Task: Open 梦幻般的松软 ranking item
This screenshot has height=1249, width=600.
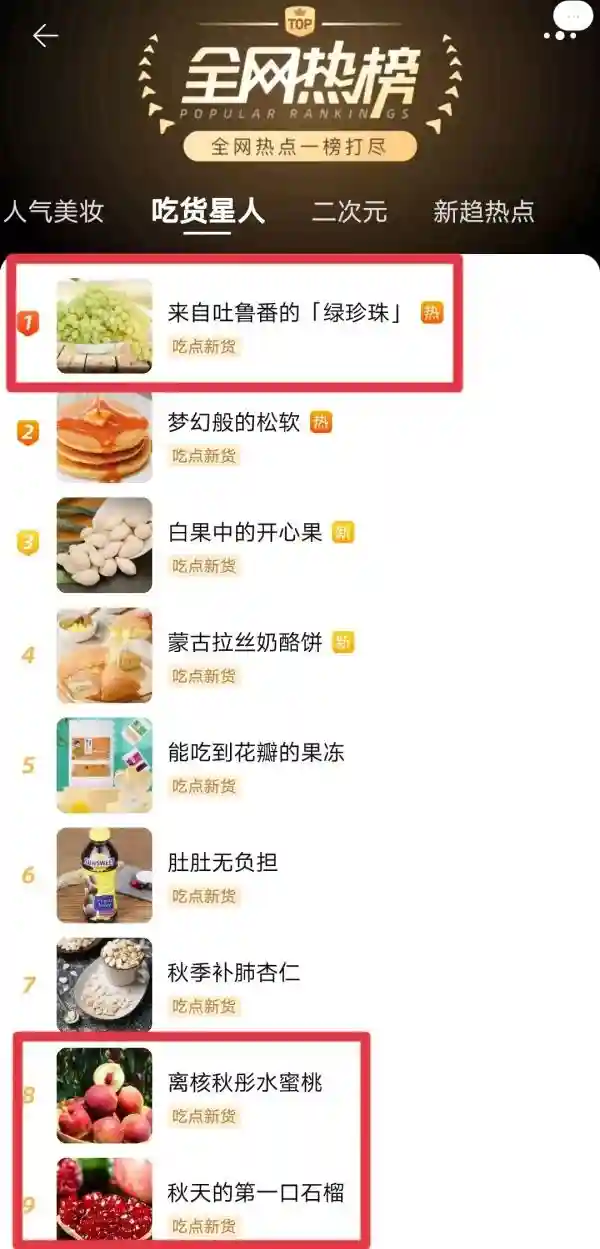Action: 234,423
